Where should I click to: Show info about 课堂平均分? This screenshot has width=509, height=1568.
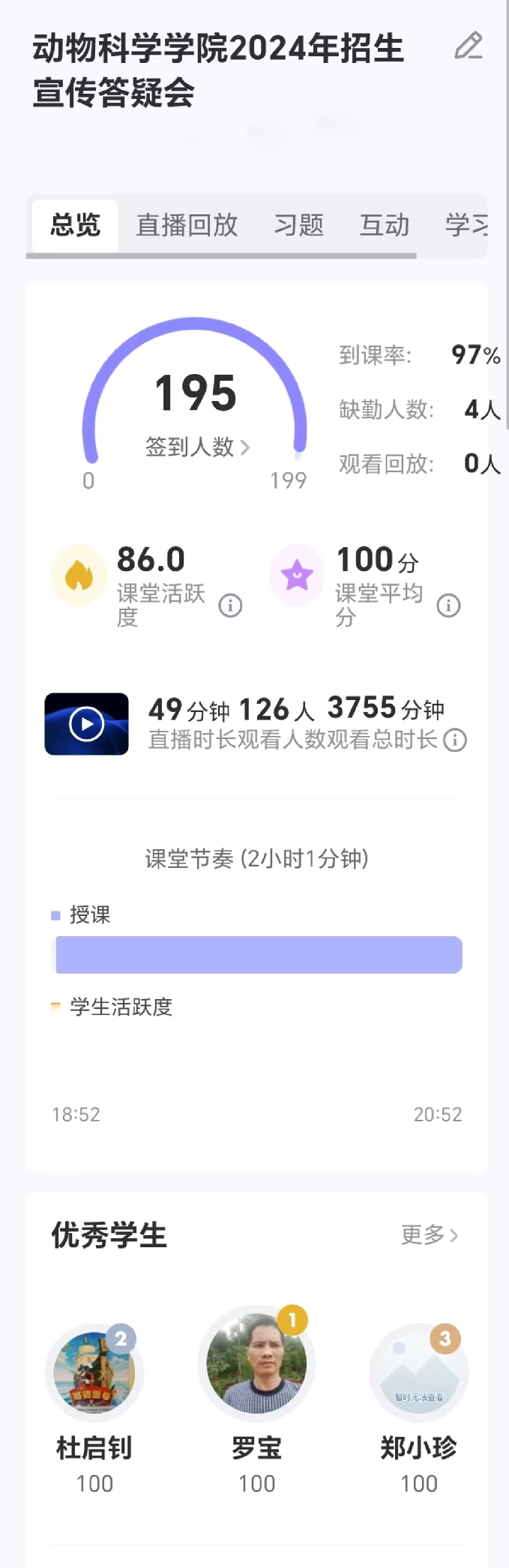[x=448, y=606]
